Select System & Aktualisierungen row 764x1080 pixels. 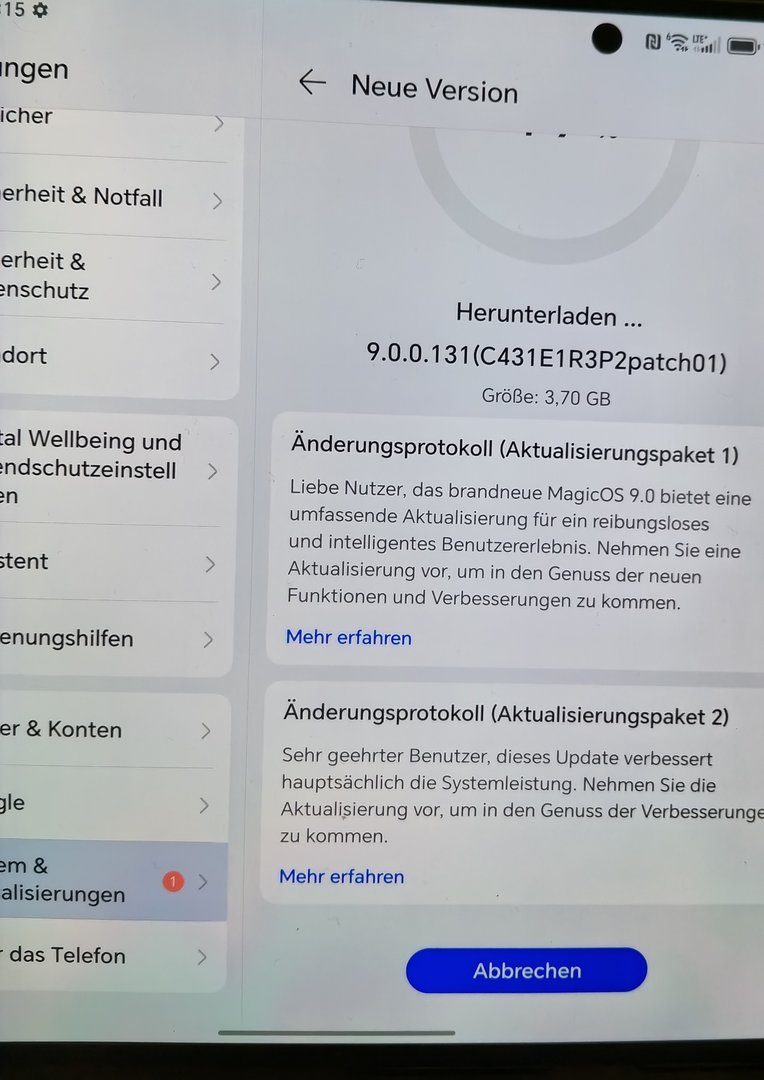tap(110, 881)
